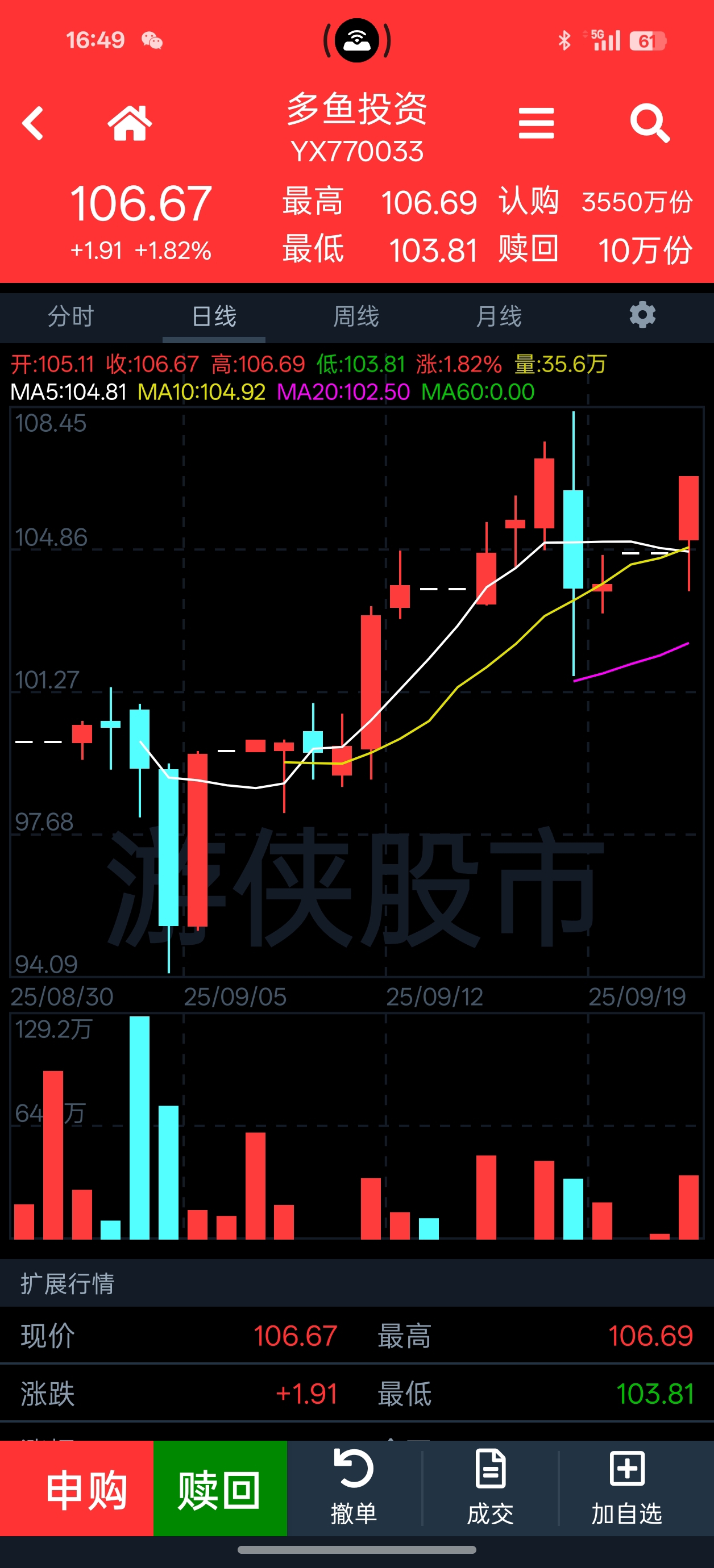Switch to the 周线 tab
The image size is (714, 1568).
point(356,316)
